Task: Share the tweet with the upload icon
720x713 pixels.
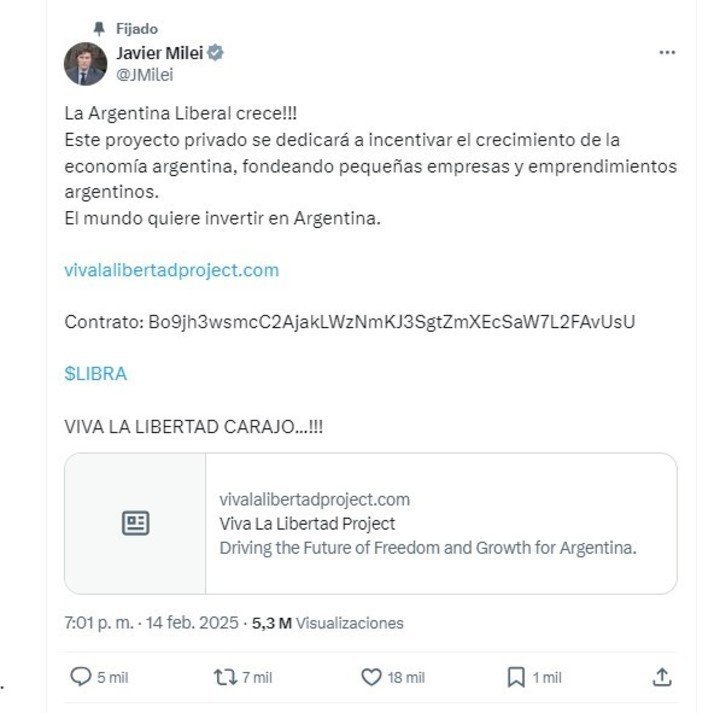Action: point(661,677)
